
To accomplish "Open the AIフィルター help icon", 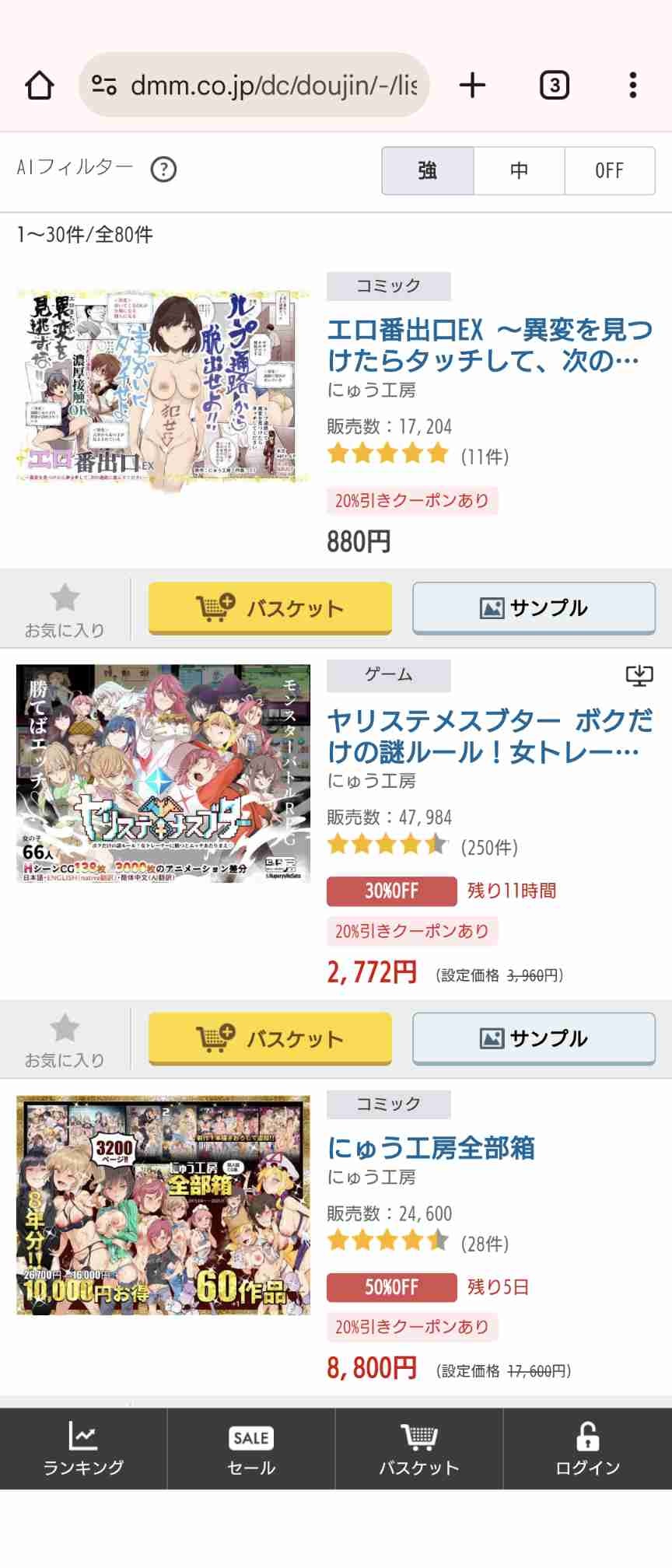I will tap(163, 169).
